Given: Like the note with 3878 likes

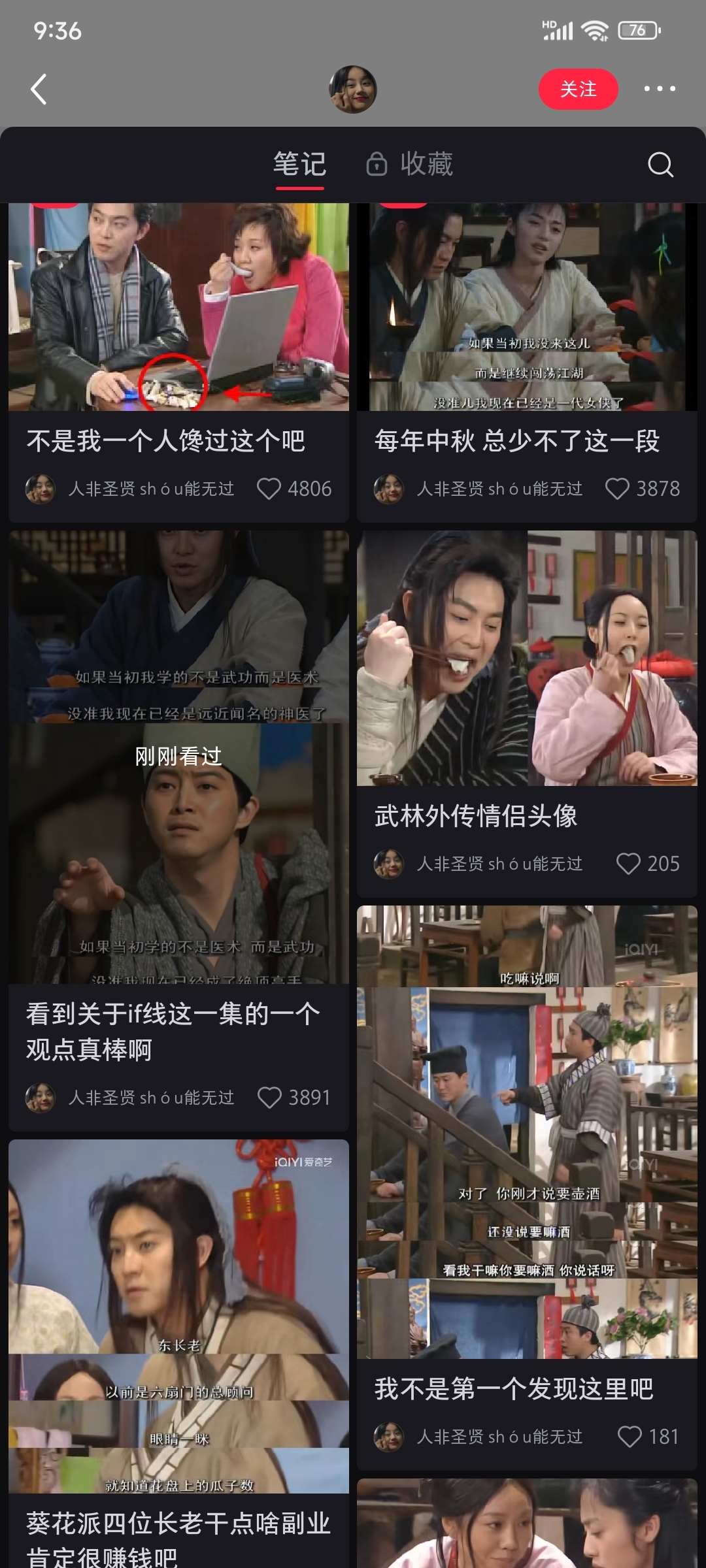Looking at the screenshot, I should 617,489.
